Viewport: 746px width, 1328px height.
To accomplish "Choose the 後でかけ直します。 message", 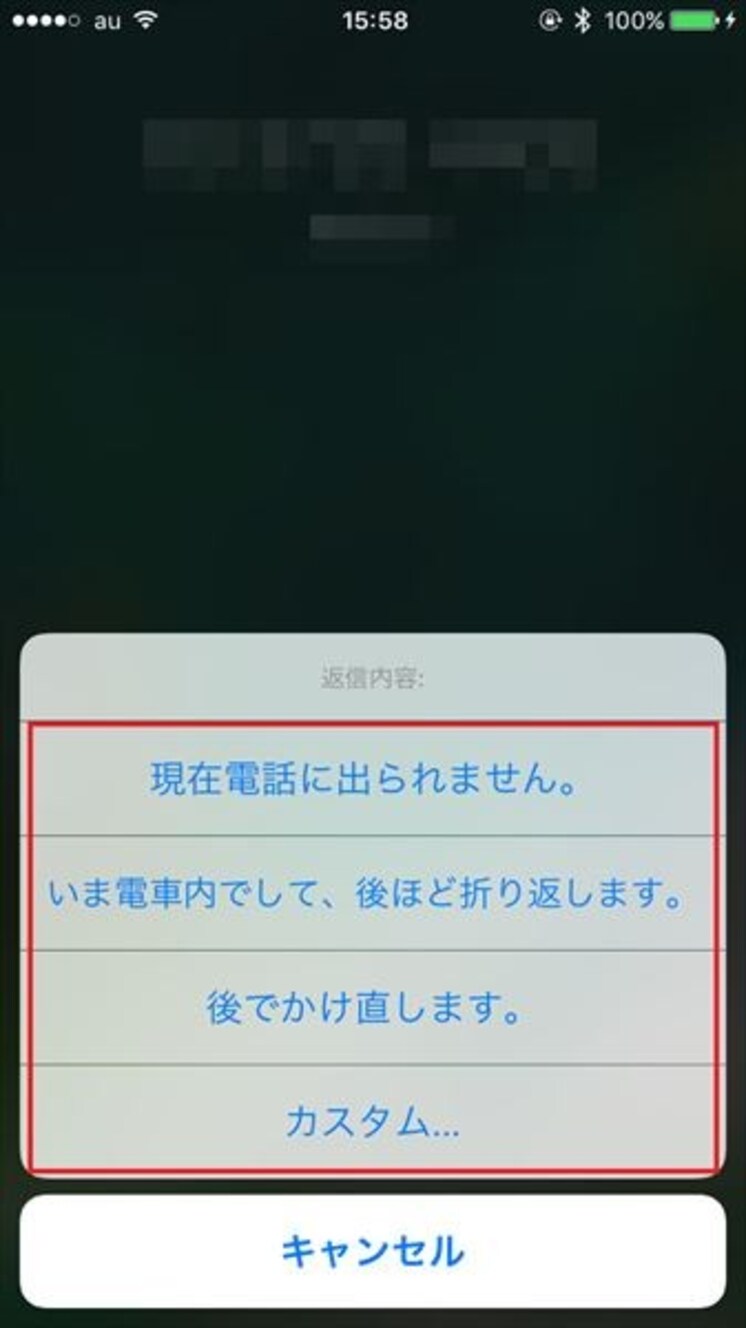I will 372,1008.
